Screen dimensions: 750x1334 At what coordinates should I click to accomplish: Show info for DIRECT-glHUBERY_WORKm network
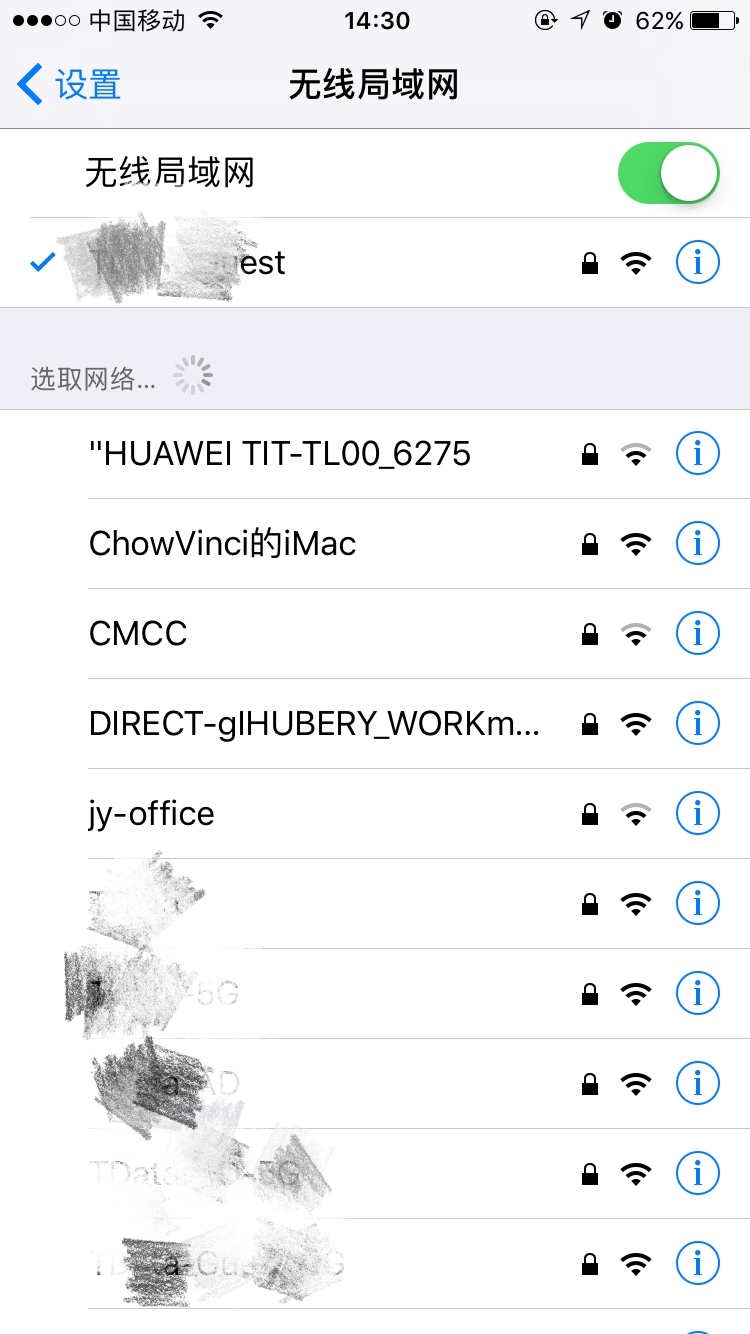698,724
